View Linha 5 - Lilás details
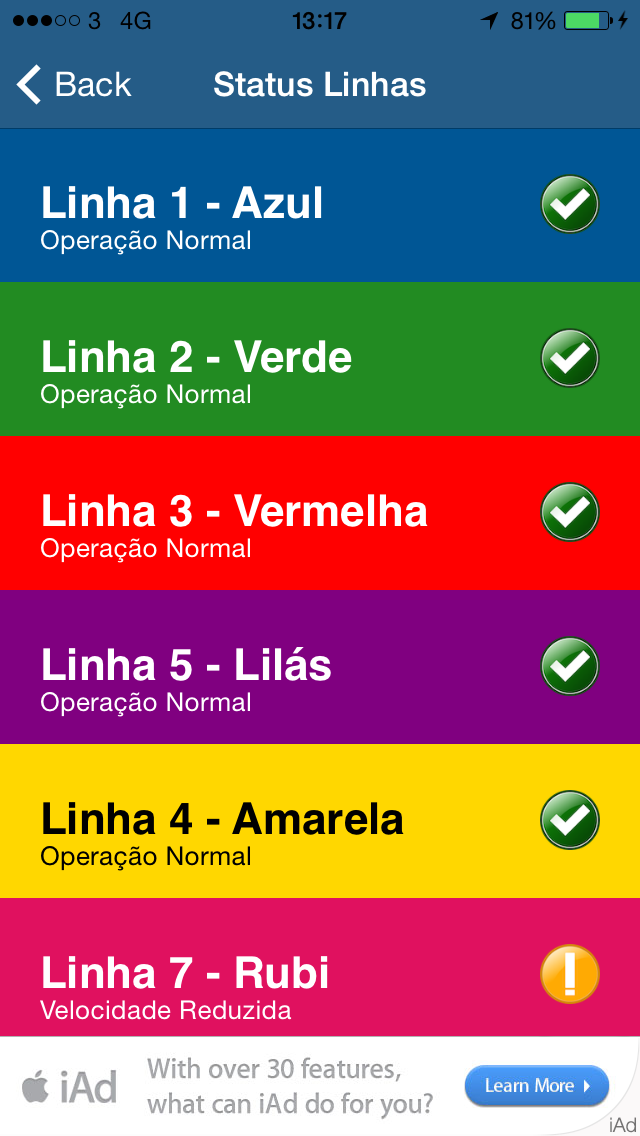 pyautogui.click(x=320, y=667)
